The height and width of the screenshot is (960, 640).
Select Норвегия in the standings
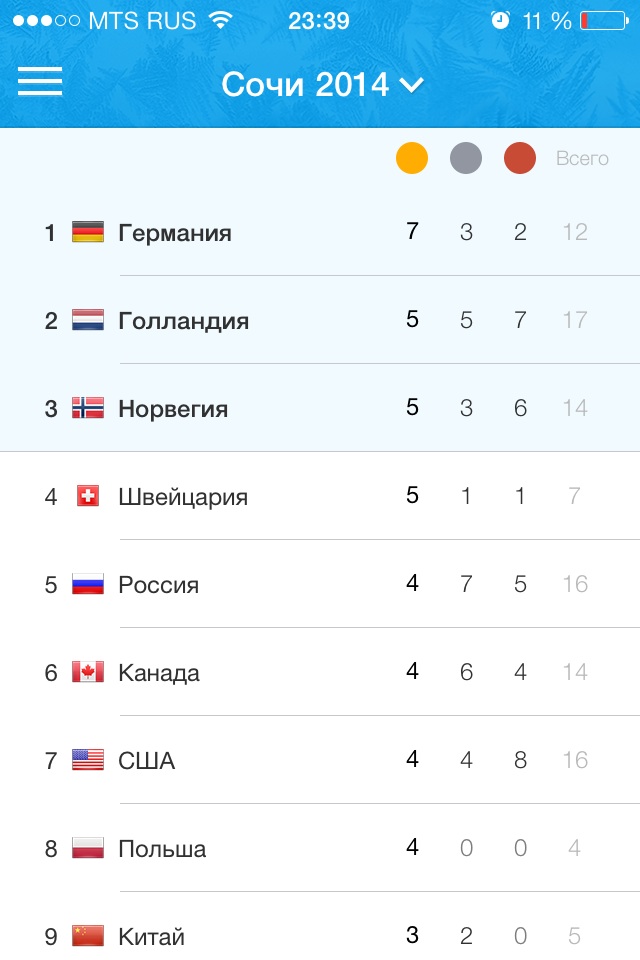tap(320, 409)
